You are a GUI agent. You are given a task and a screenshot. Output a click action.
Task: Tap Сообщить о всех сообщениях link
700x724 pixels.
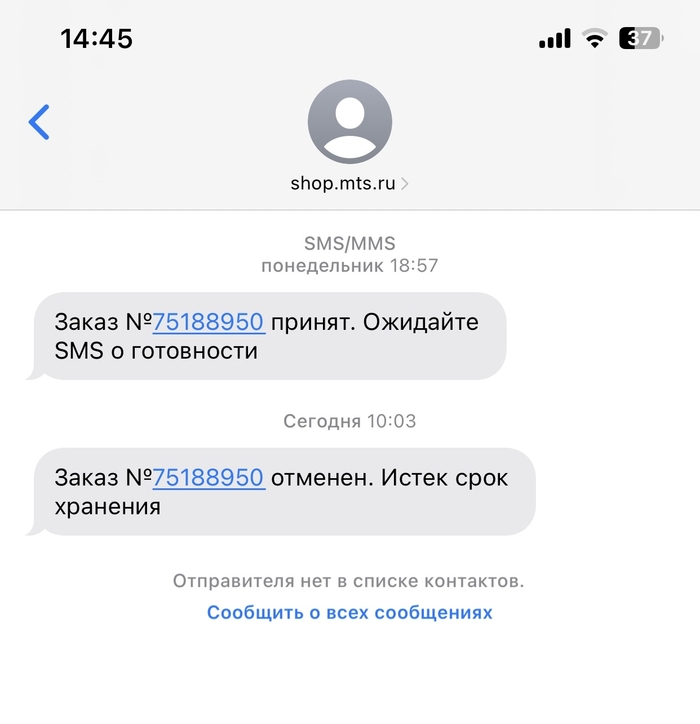(x=349, y=612)
